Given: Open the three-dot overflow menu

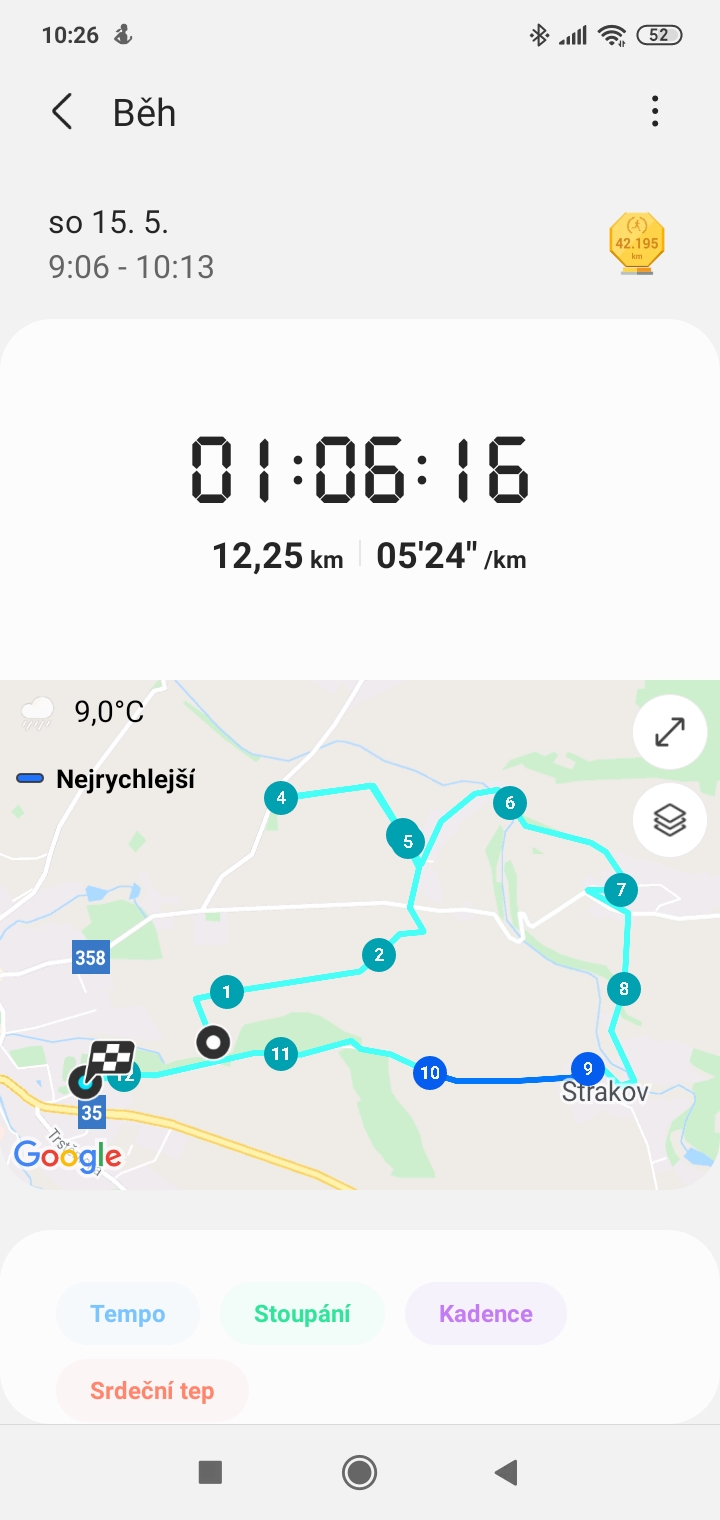Looking at the screenshot, I should (655, 111).
